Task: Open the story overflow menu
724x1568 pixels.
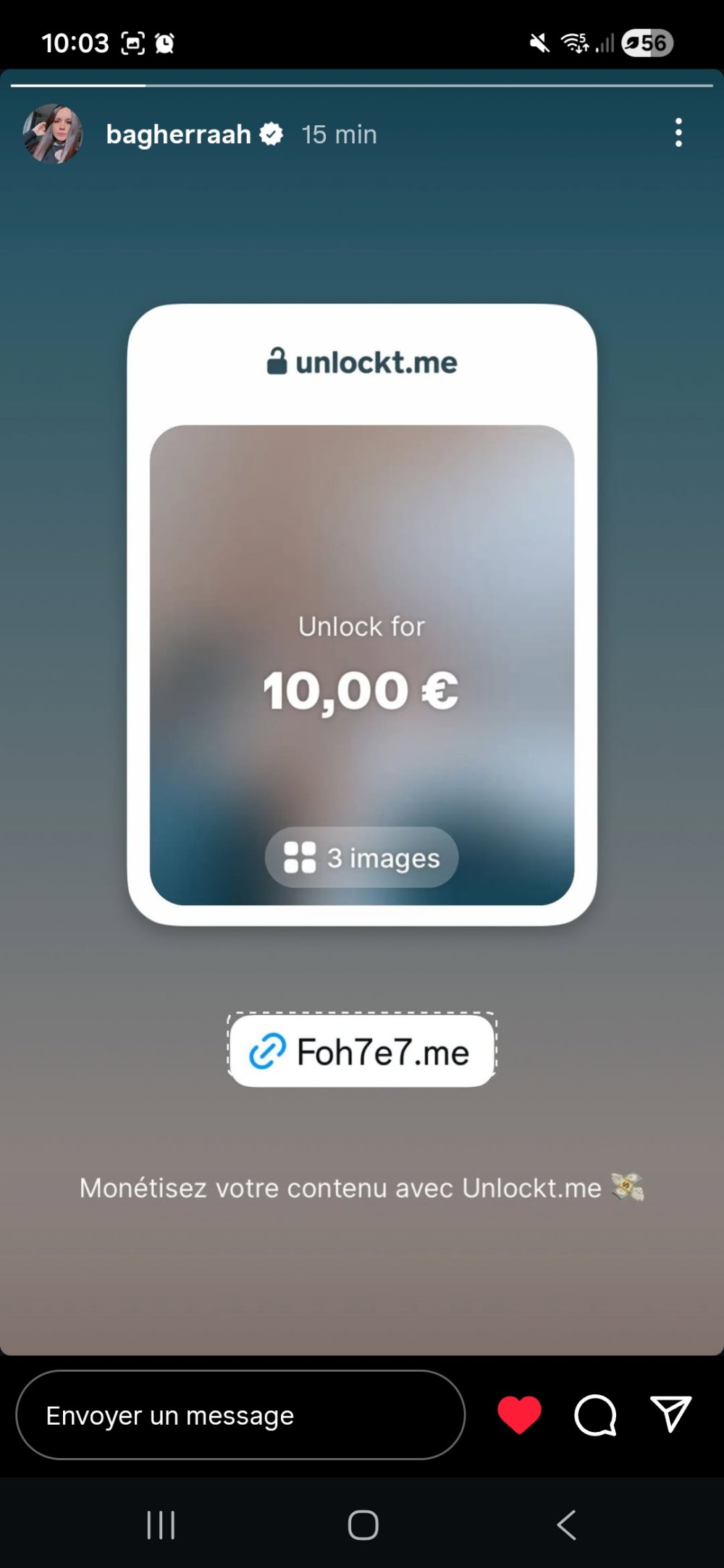Action: (x=678, y=133)
